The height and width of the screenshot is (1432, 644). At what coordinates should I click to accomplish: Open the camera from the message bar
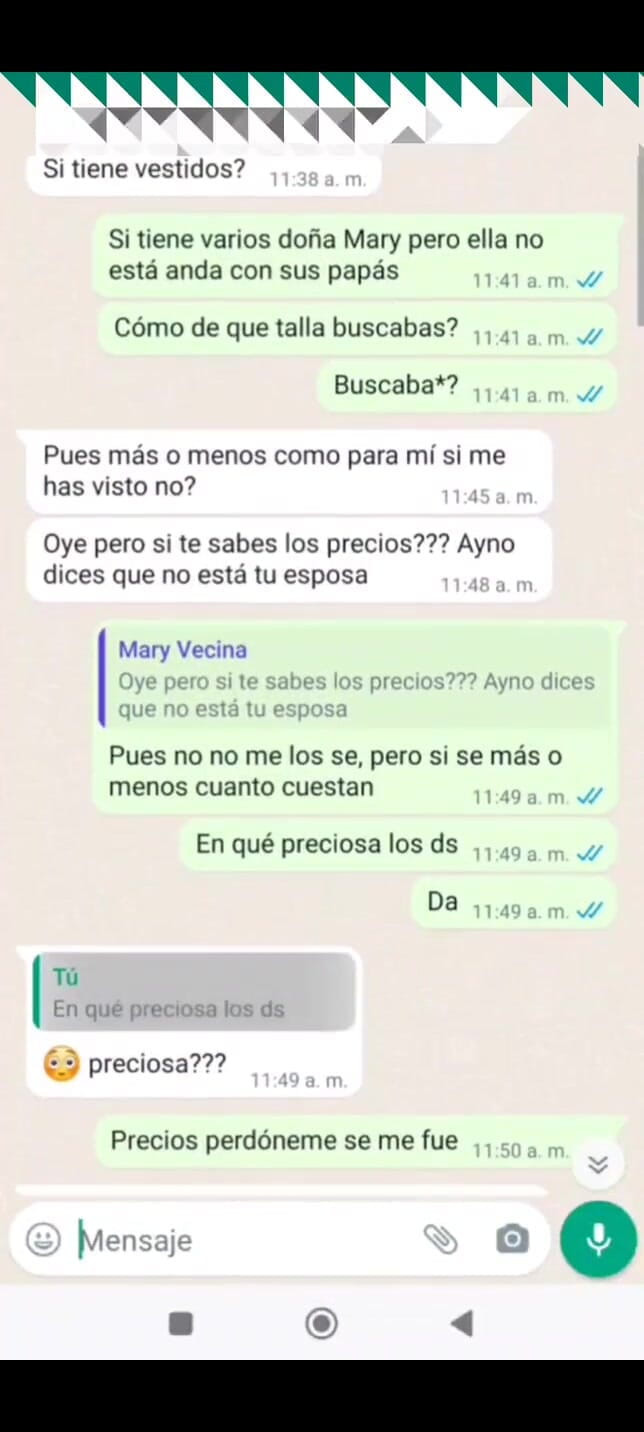tap(512, 1240)
